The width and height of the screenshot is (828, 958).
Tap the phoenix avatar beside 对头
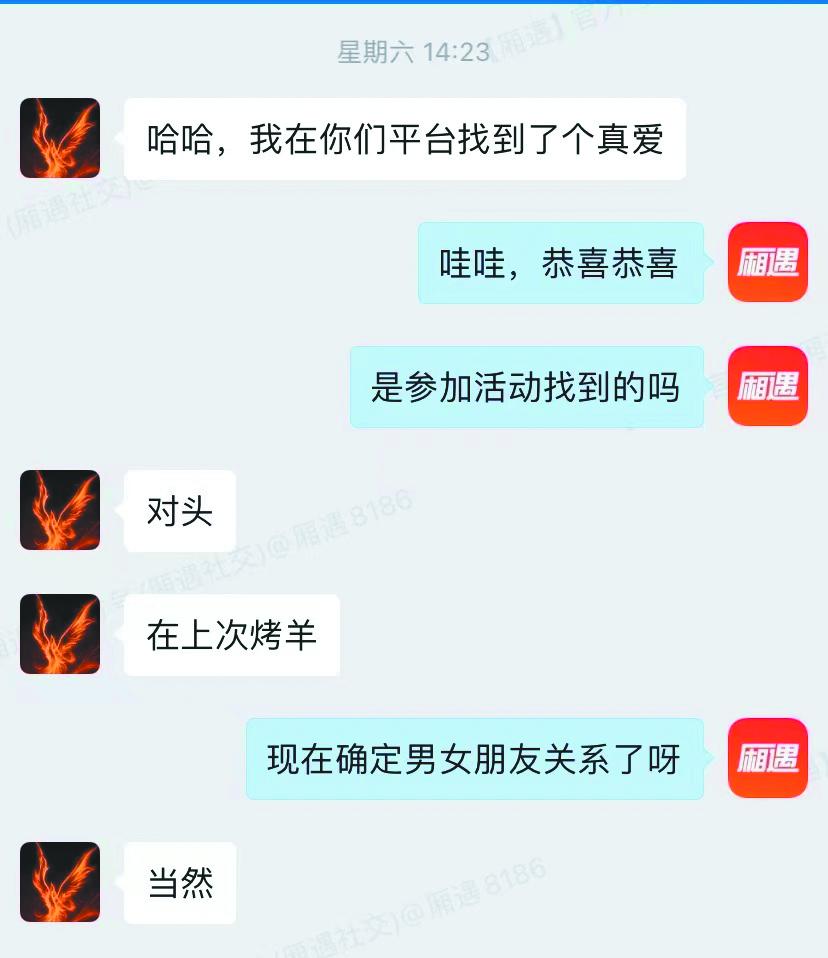(60, 510)
